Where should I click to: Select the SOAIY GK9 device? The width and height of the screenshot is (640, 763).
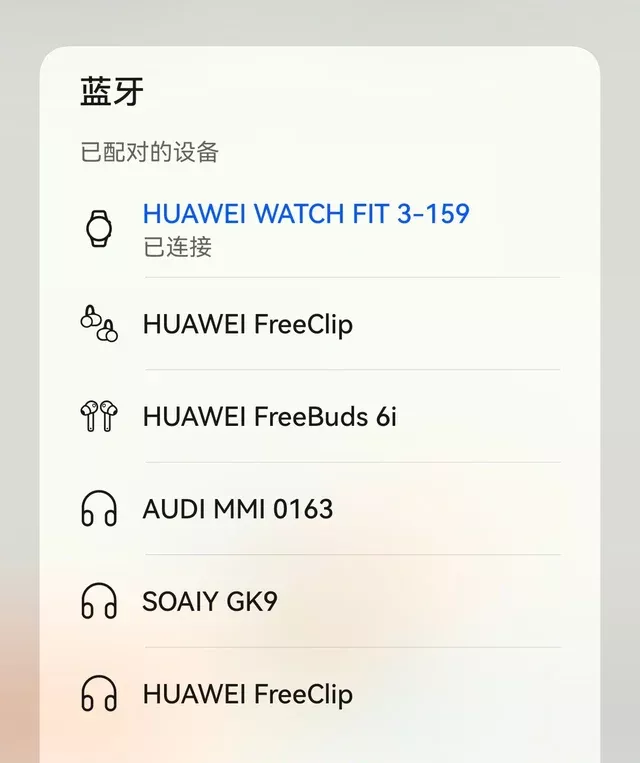click(x=210, y=602)
